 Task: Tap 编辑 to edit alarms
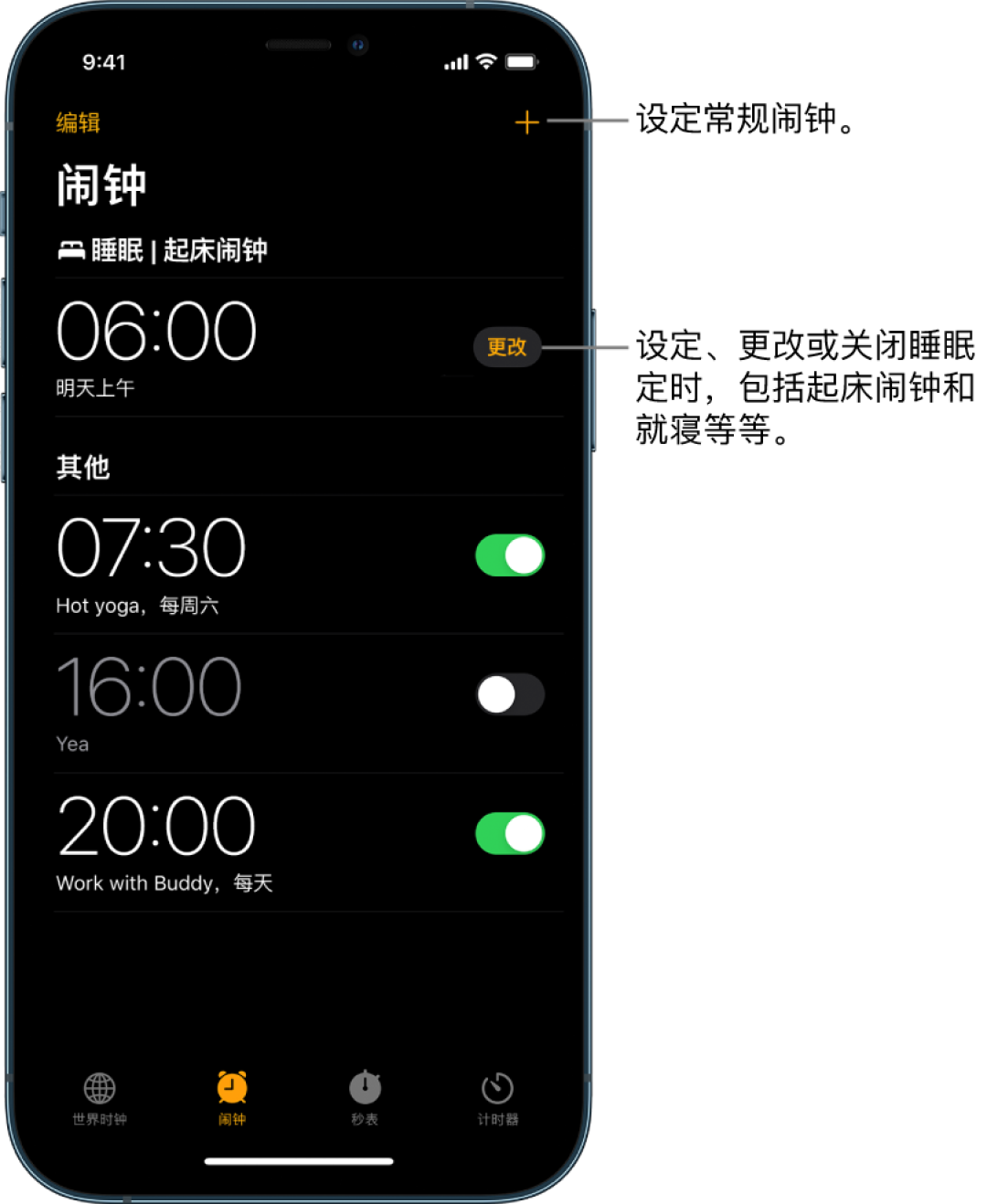pyautogui.click(x=78, y=122)
